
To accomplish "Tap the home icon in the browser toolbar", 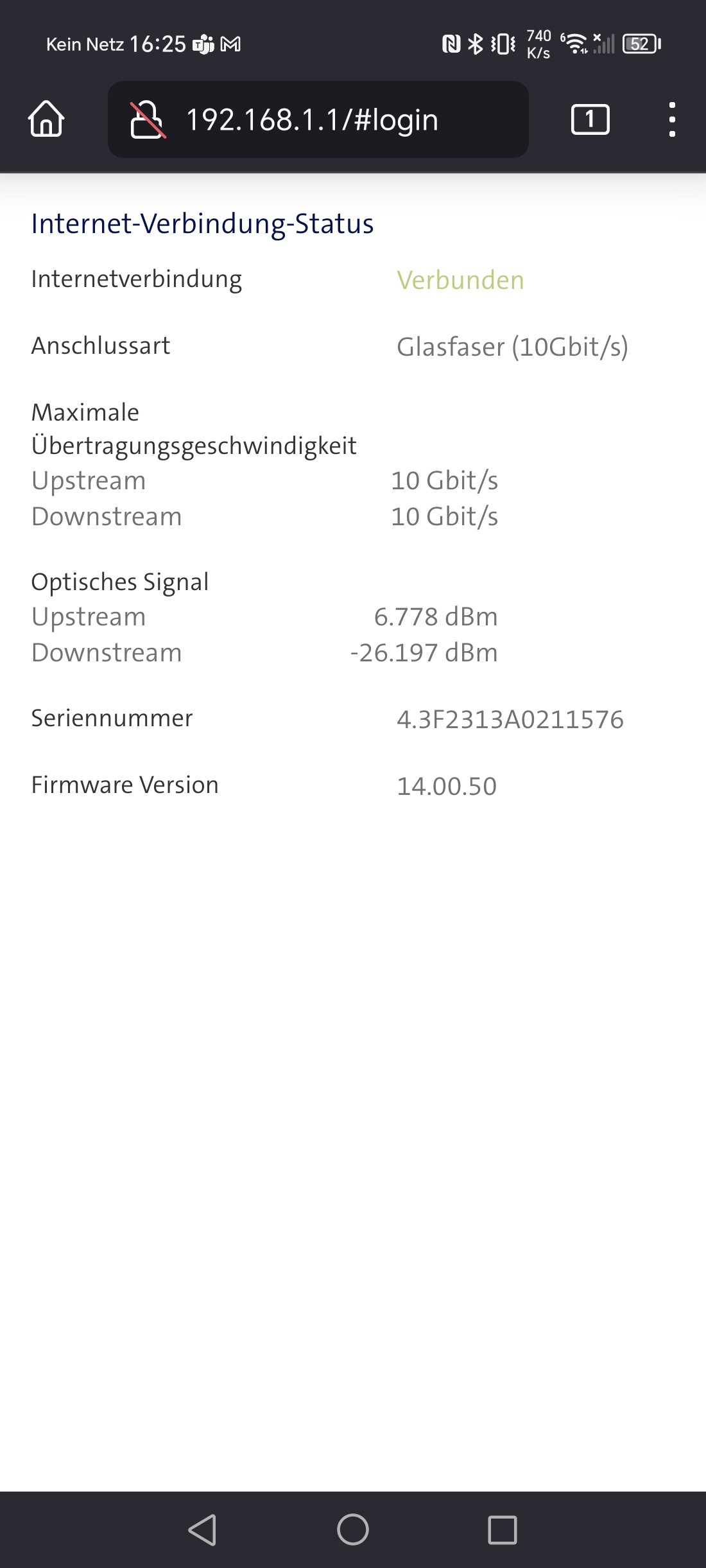I will click(x=45, y=119).
